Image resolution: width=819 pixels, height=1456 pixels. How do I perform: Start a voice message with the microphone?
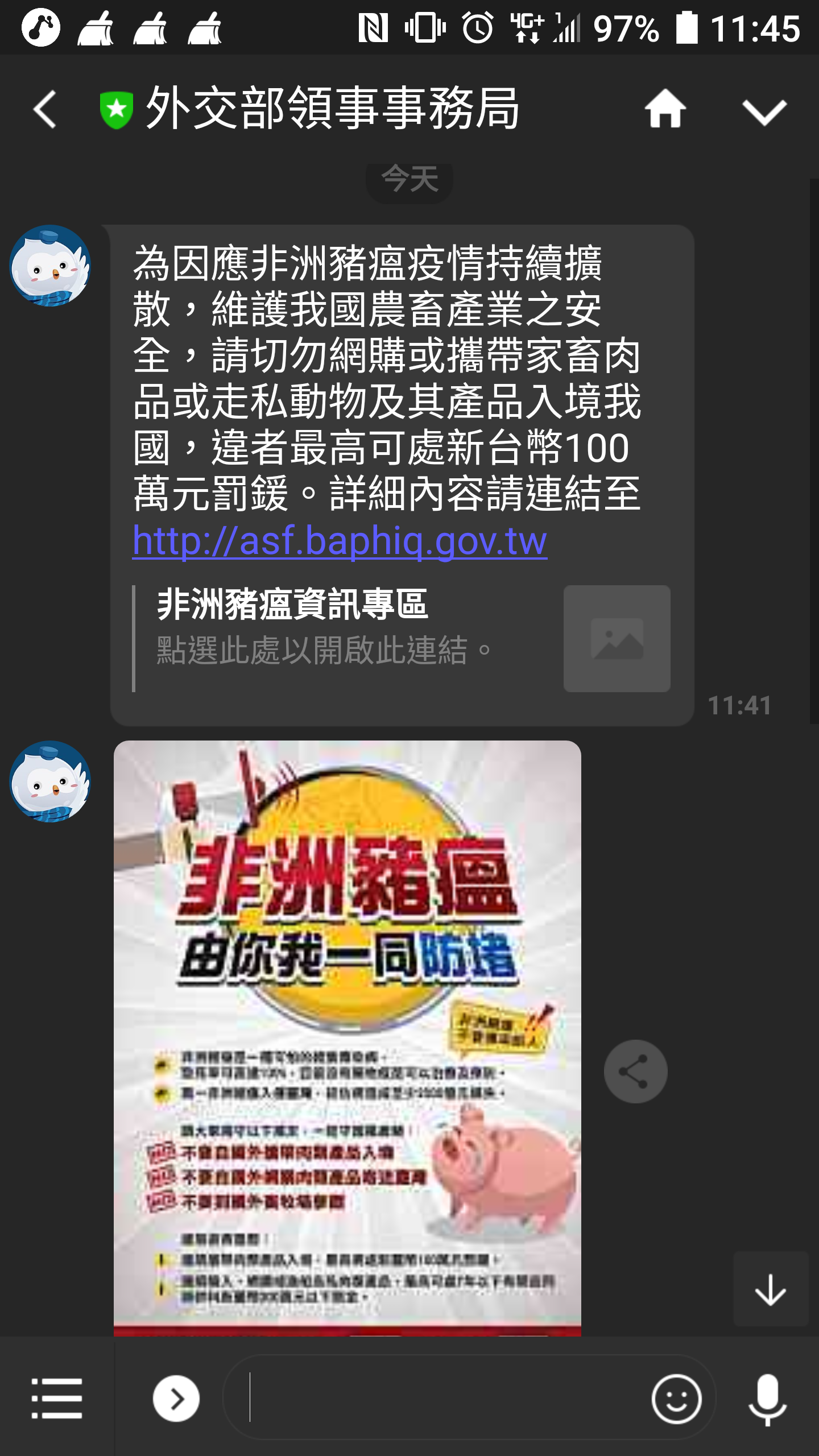coord(767,1399)
